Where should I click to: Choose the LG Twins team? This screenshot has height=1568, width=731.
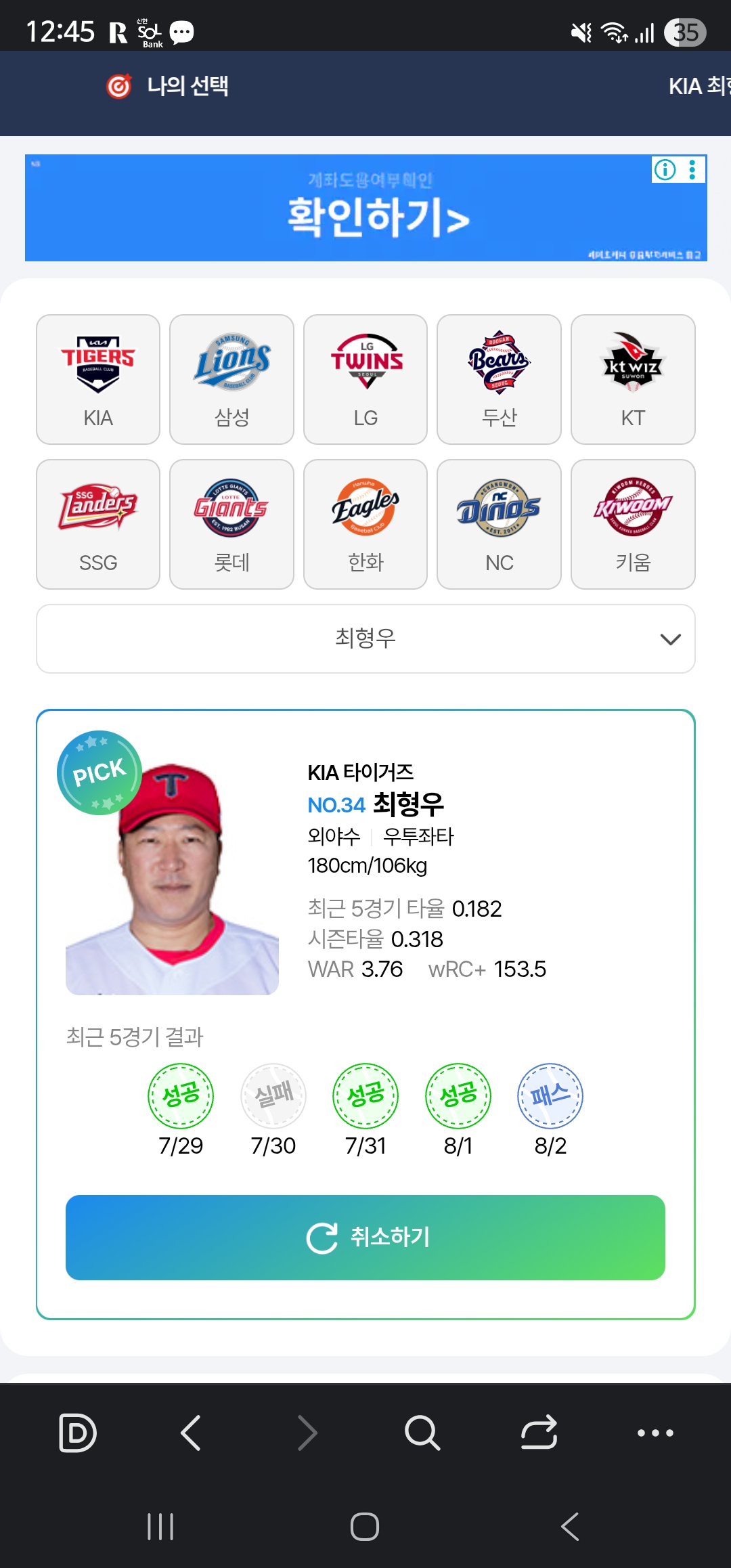pyautogui.click(x=365, y=379)
